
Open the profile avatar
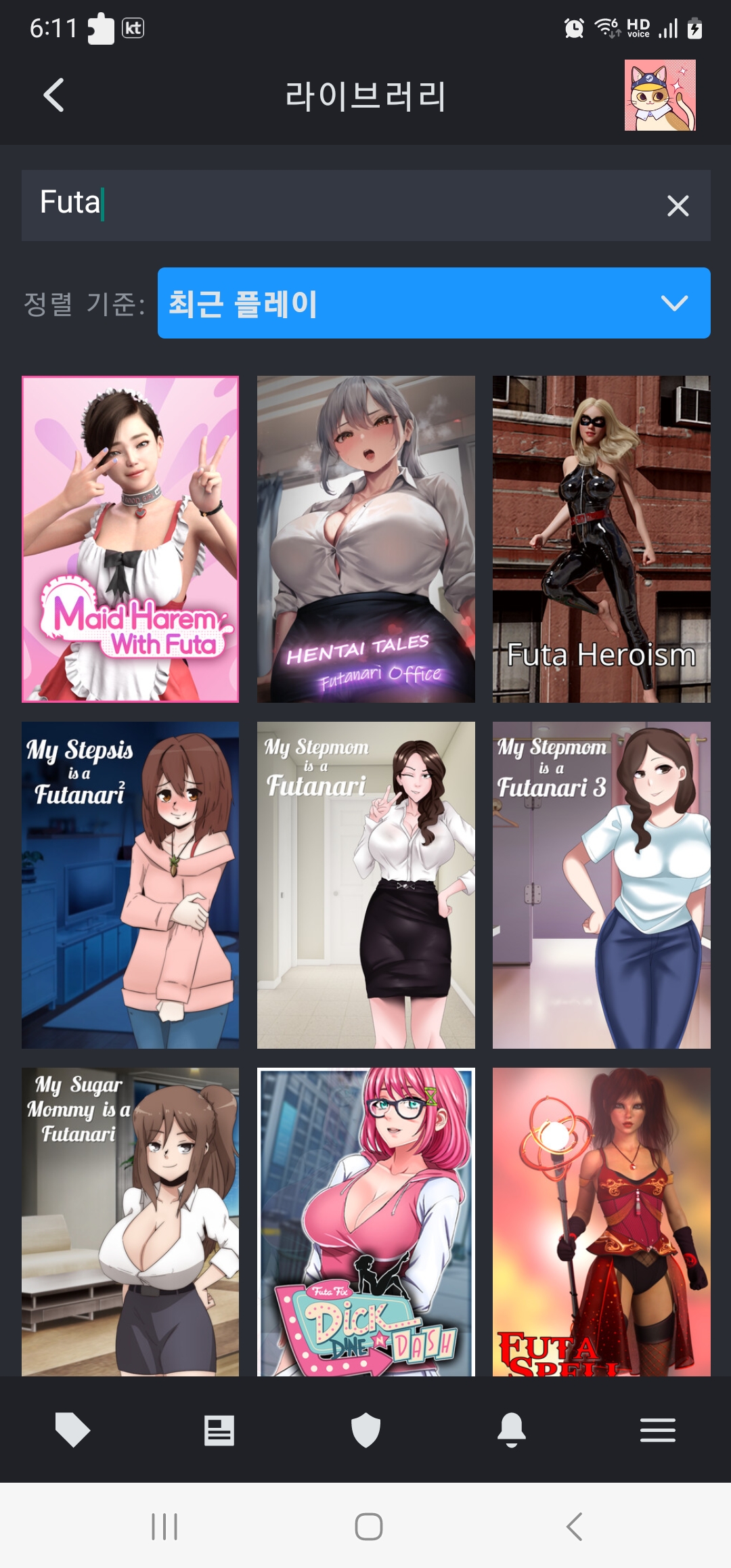click(x=660, y=95)
